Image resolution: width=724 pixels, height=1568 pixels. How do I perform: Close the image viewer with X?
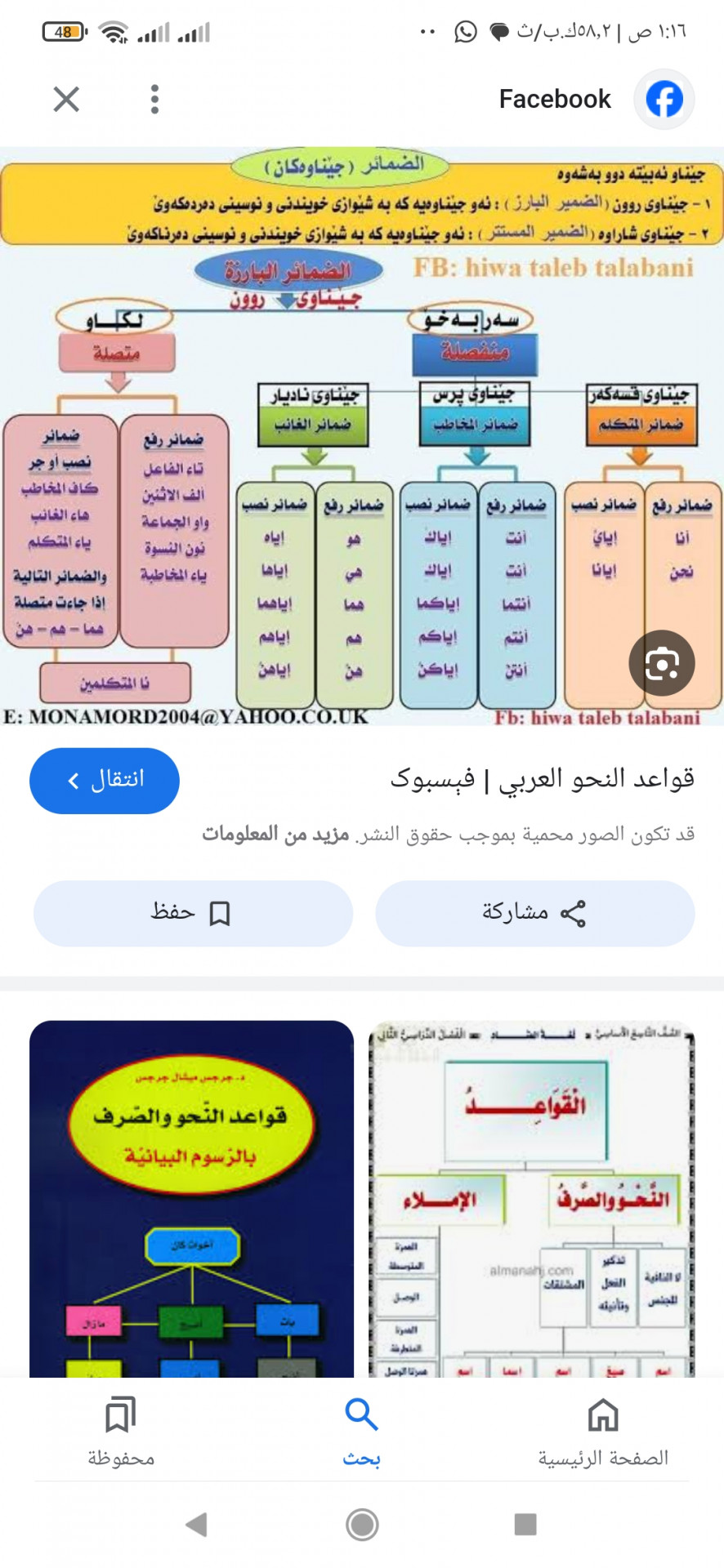pyautogui.click(x=66, y=100)
